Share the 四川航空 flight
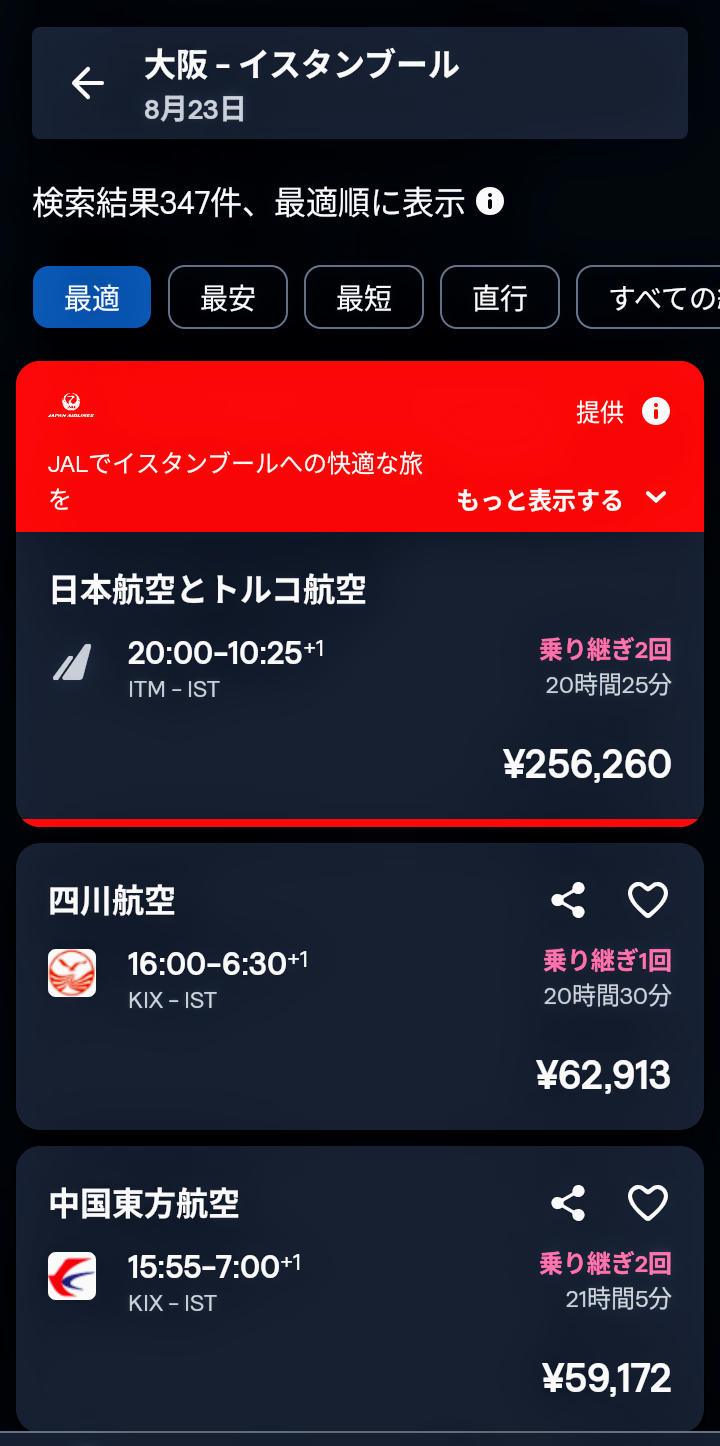Image resolution: width=720 pixels, height=1446 pixels. [x=568, y=901]
